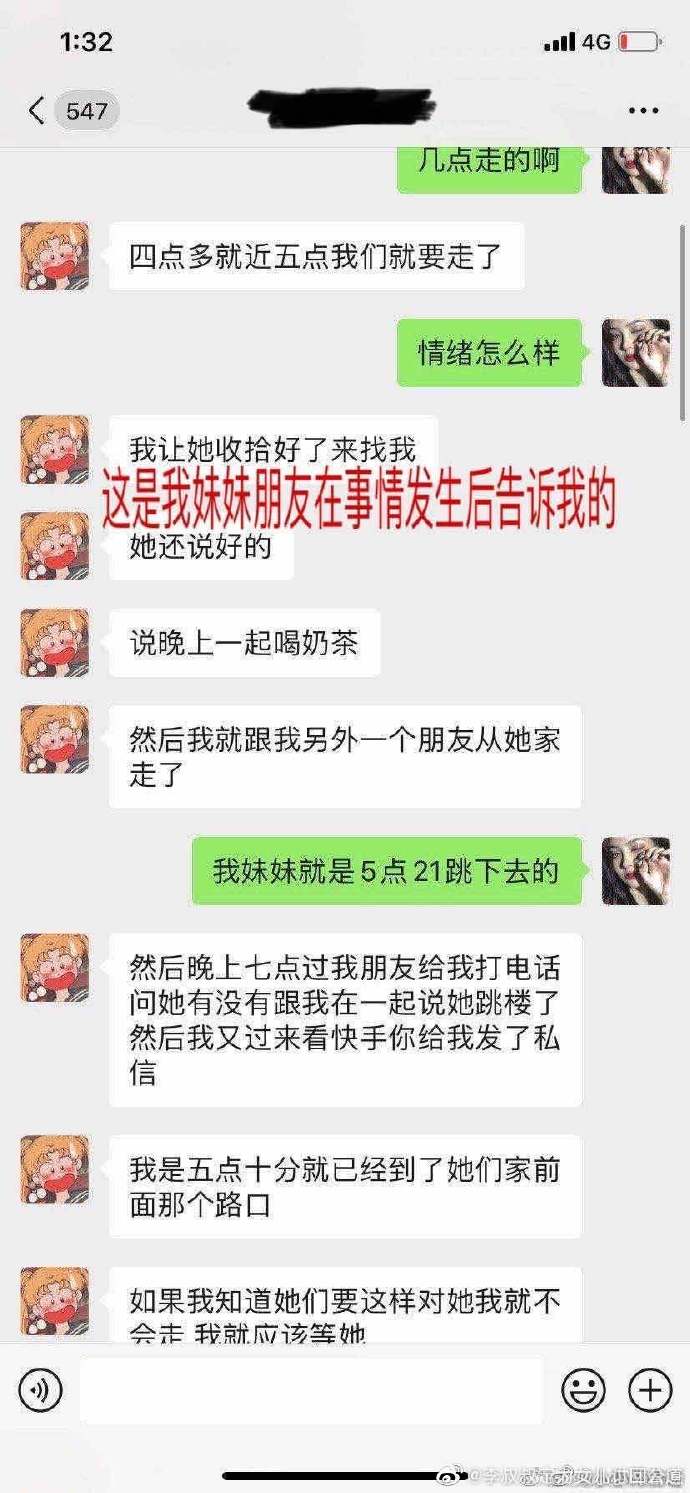Screen dimensions: 690x1493
Task: Switch to voice message input
Action: (x=40, y=1390)
